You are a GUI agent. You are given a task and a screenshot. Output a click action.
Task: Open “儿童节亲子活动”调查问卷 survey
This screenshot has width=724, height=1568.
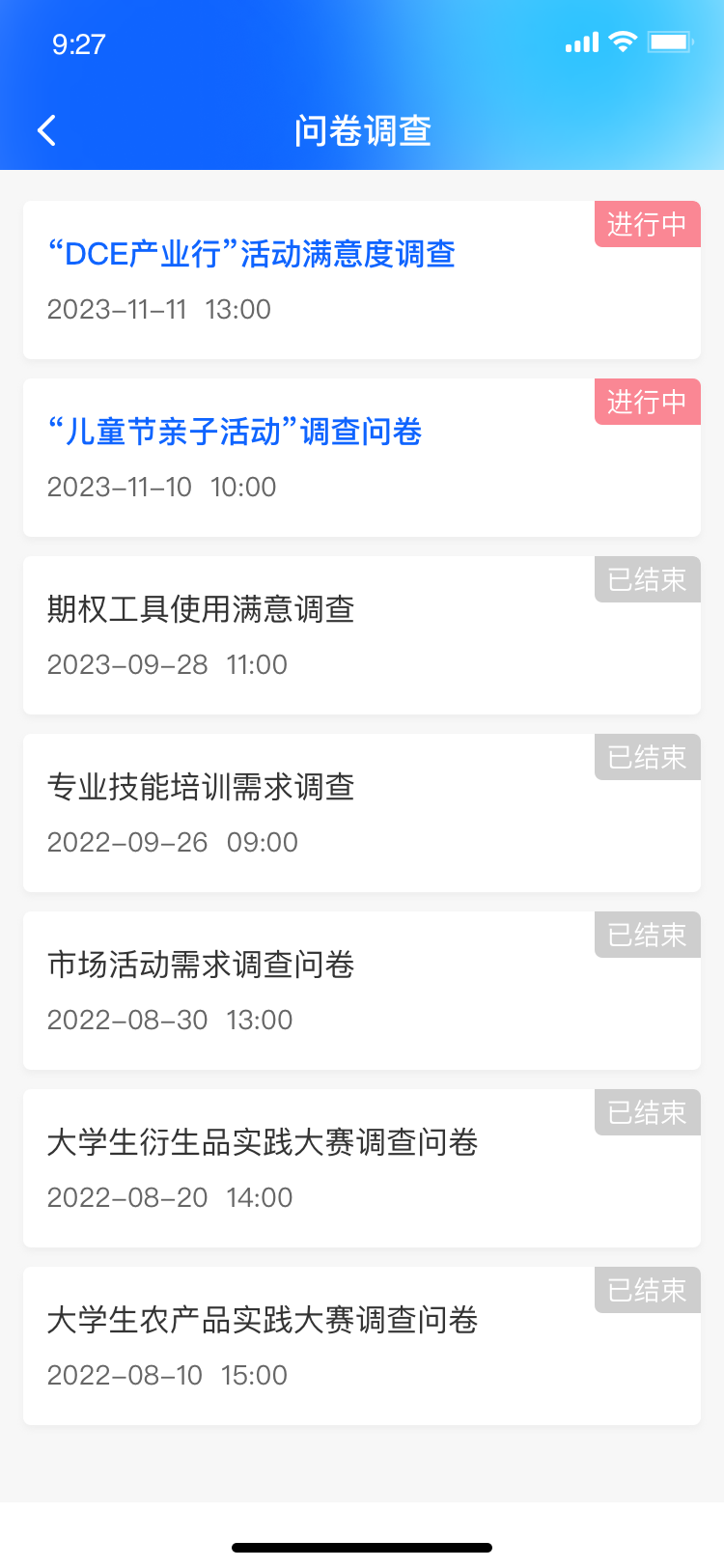click(235, 433)
